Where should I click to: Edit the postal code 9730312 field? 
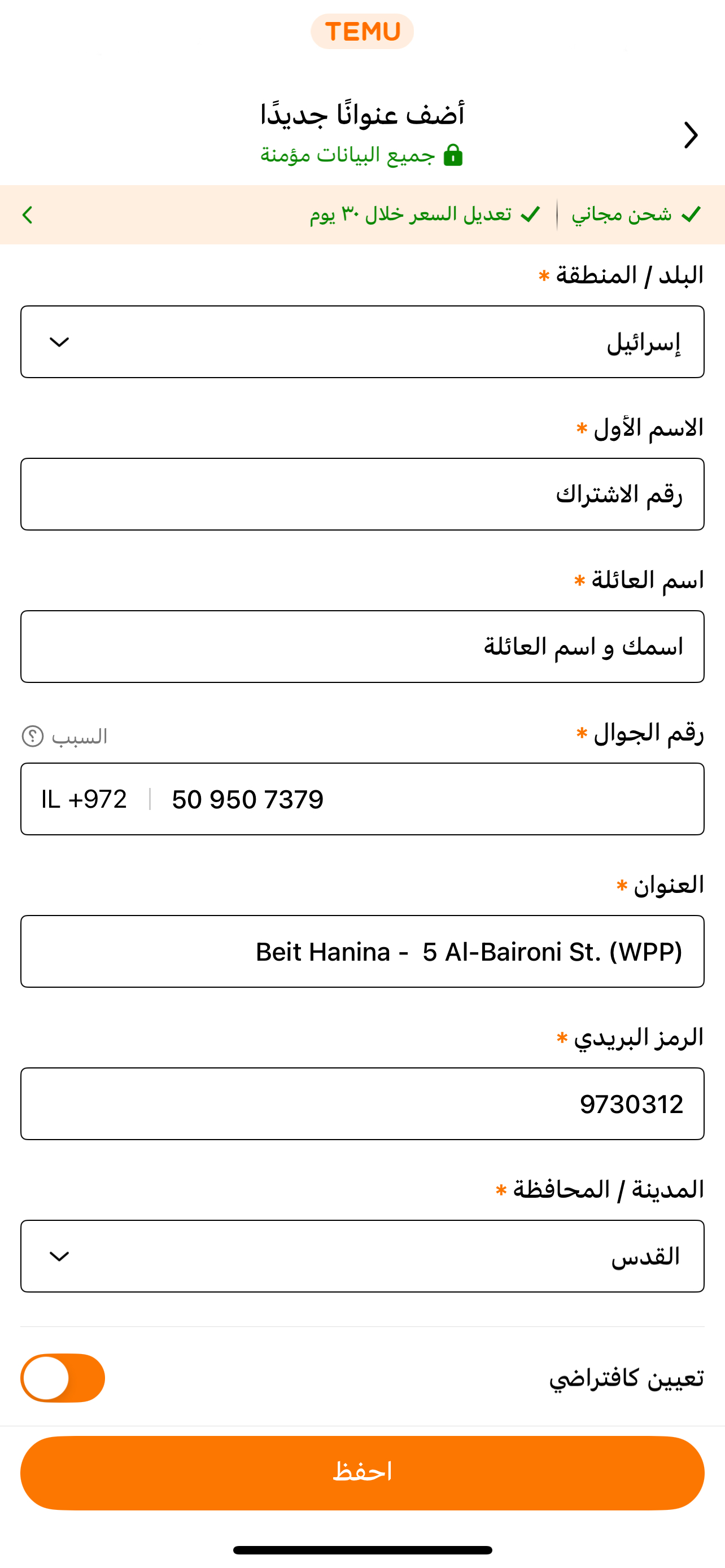point(362,1103)
